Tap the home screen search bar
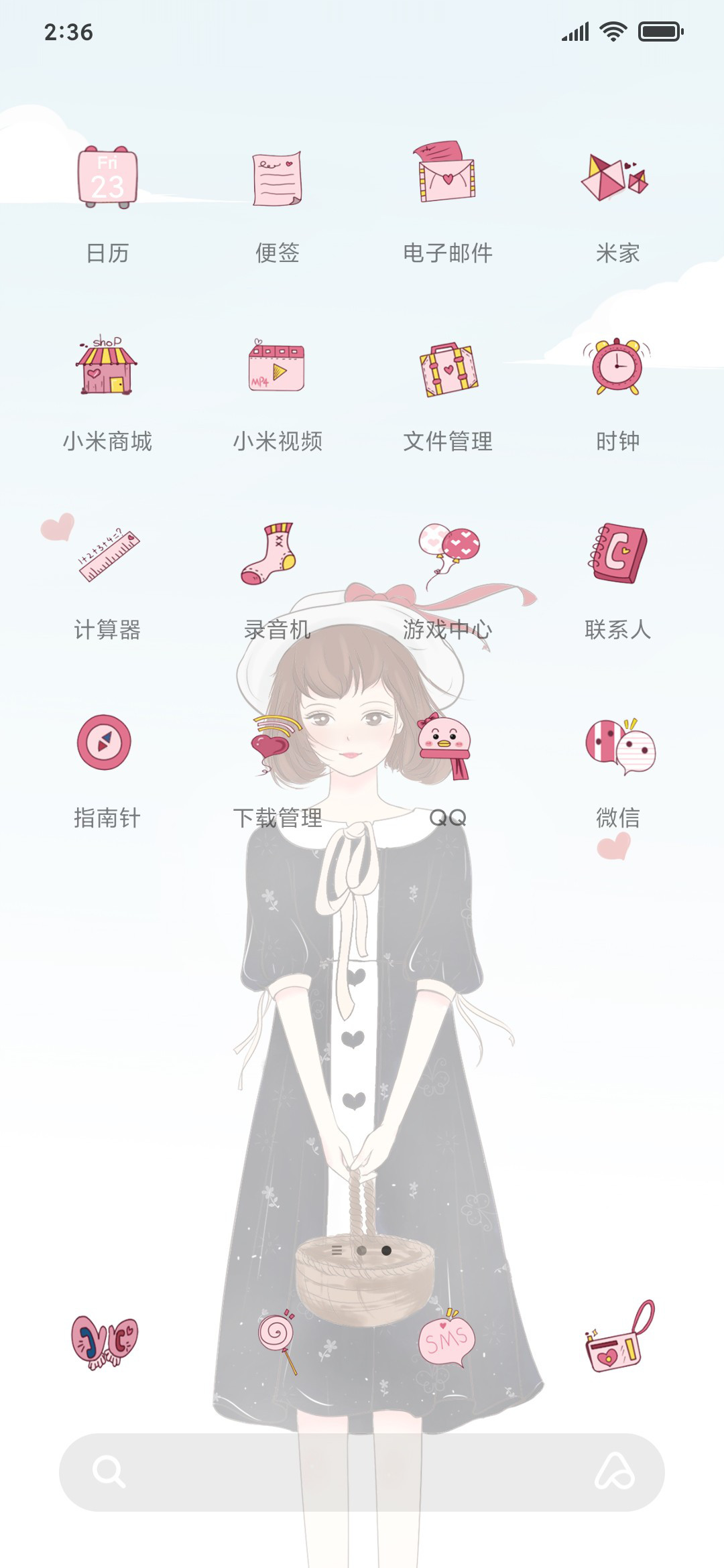 coord(362,1472)
